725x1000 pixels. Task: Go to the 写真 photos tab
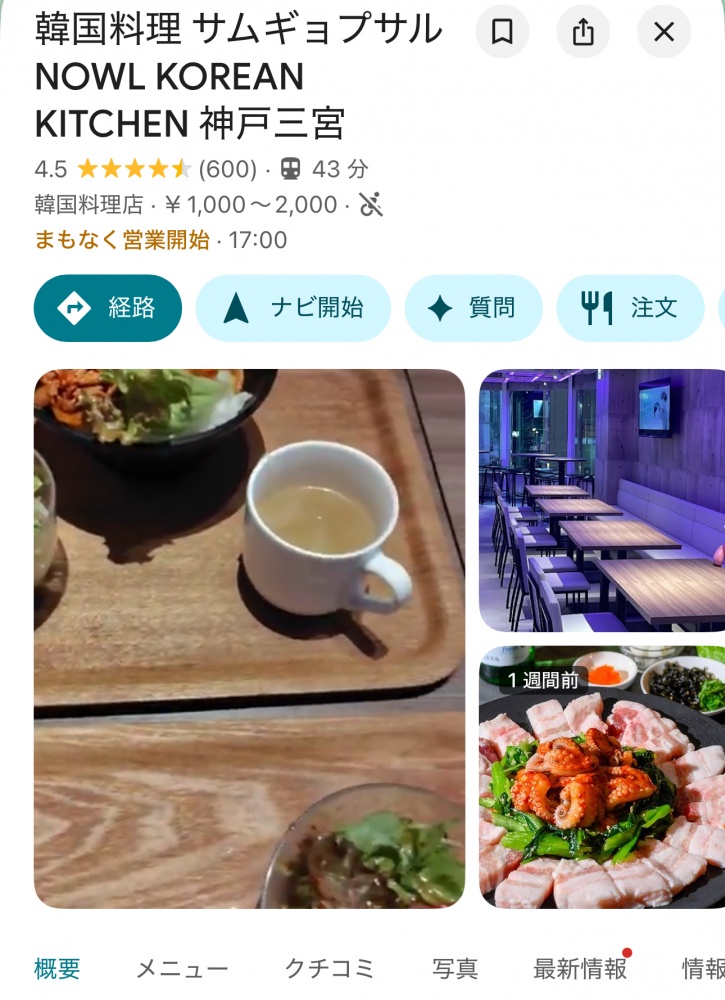tap(455, 968)
